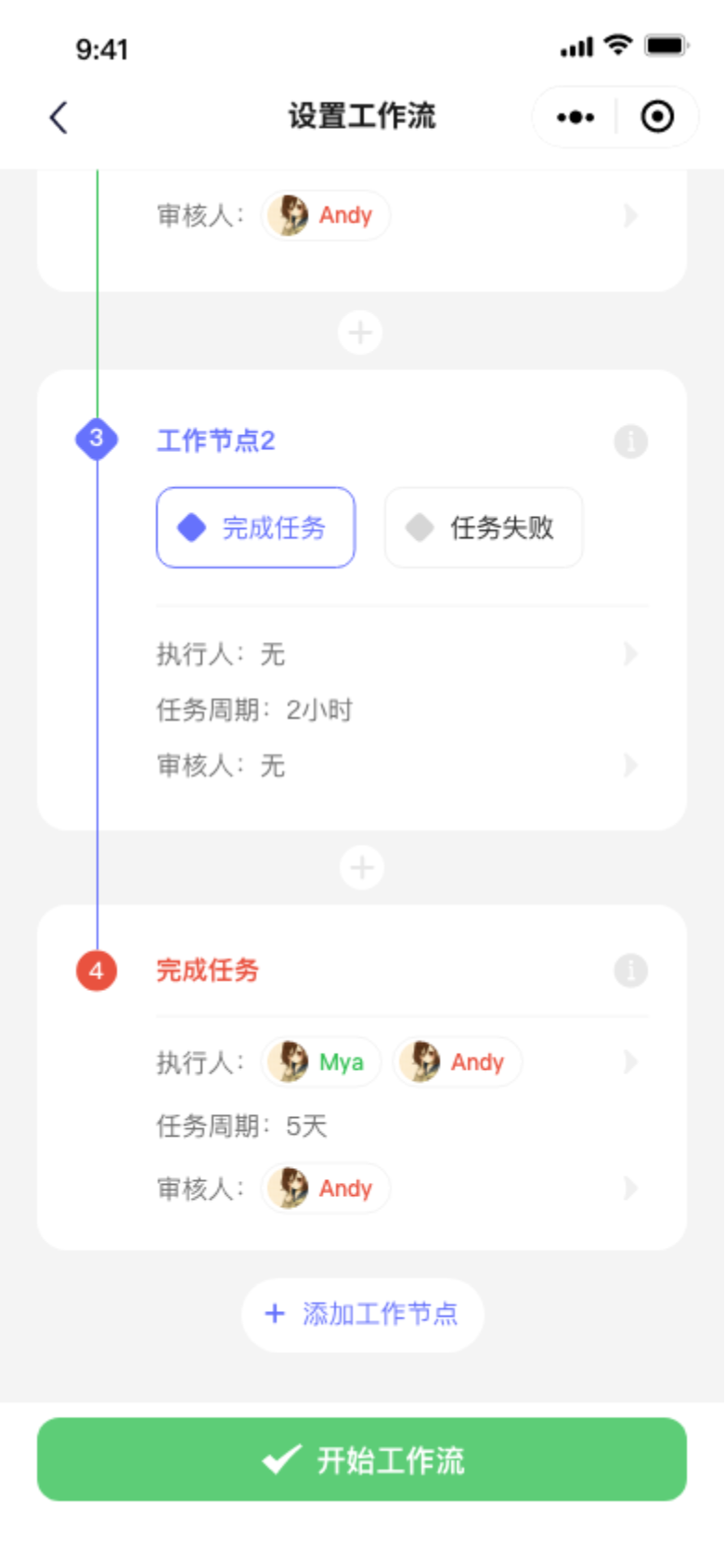Start the workflow with 开始工作流

[x=362, y=1459]
